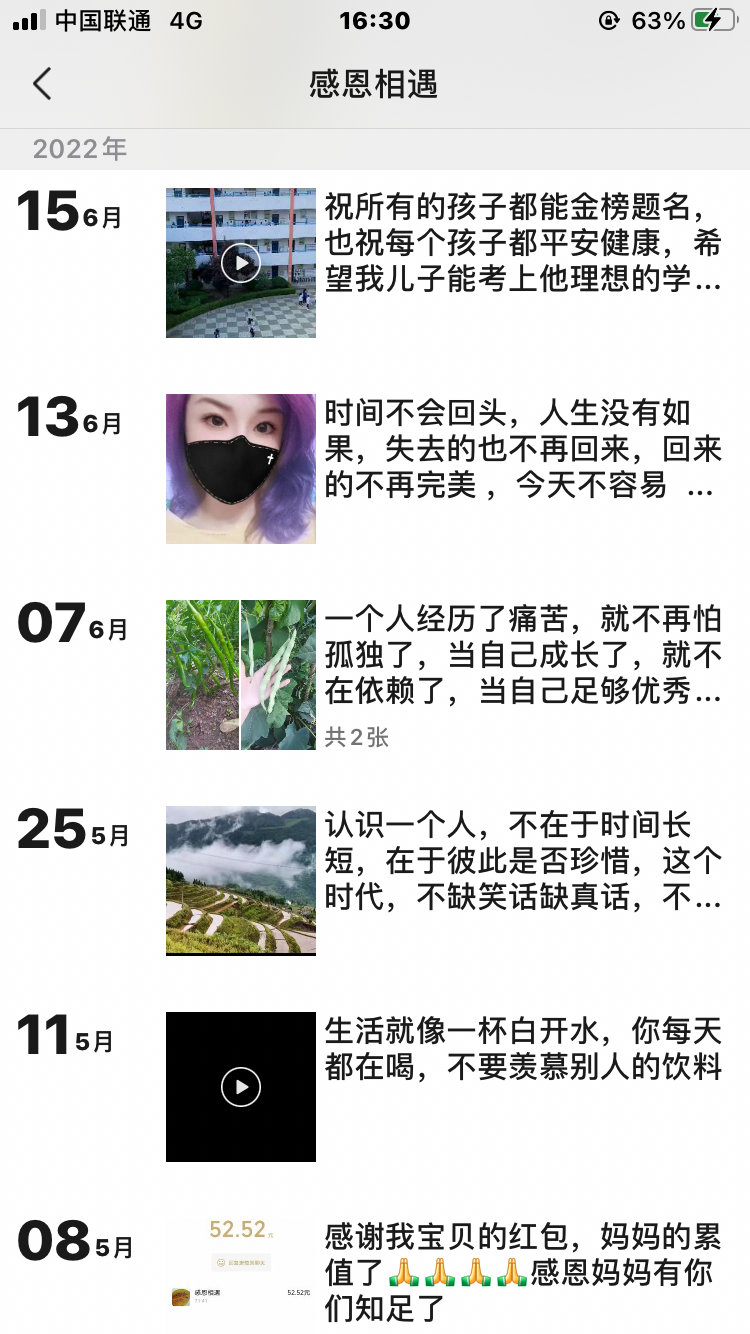Tap the play icon on the June 15 school video
The height and width of the screenshot is (1334, 750).
click(x=240, y=262)
